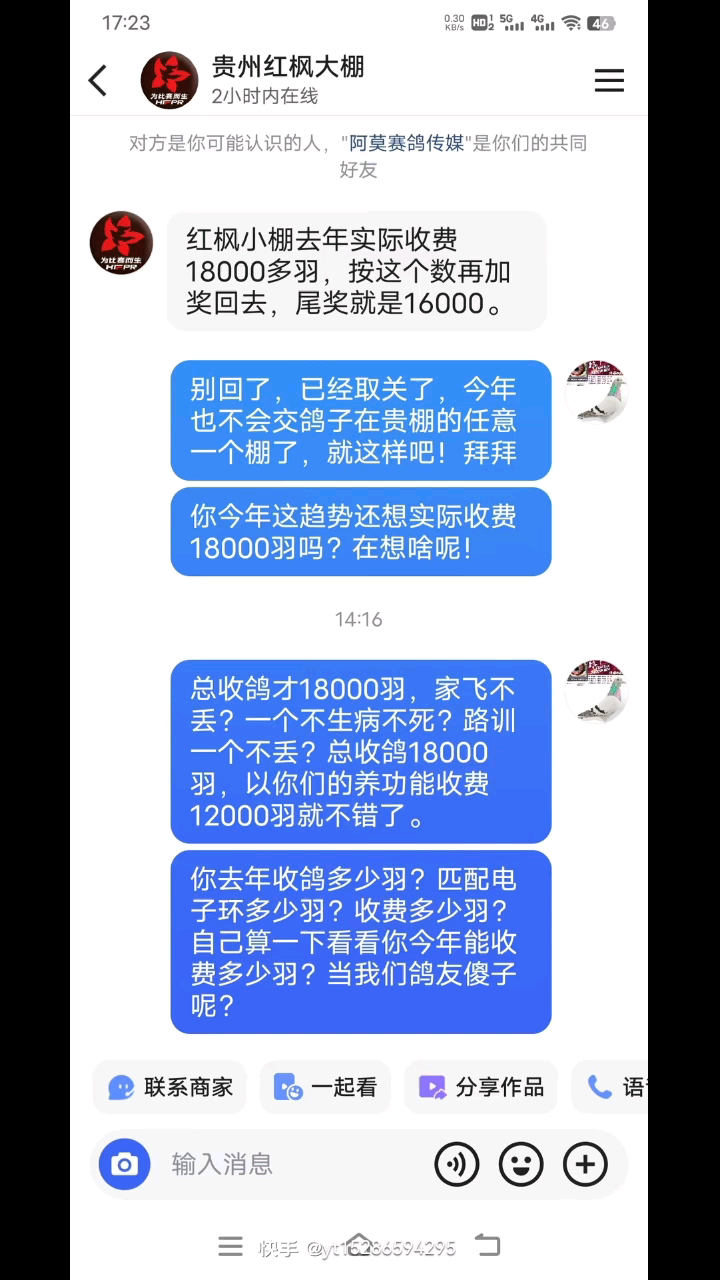Choose the 分享作品 chip
The width and height of the screenshot is (720, 1280).
coord(481,1087)
